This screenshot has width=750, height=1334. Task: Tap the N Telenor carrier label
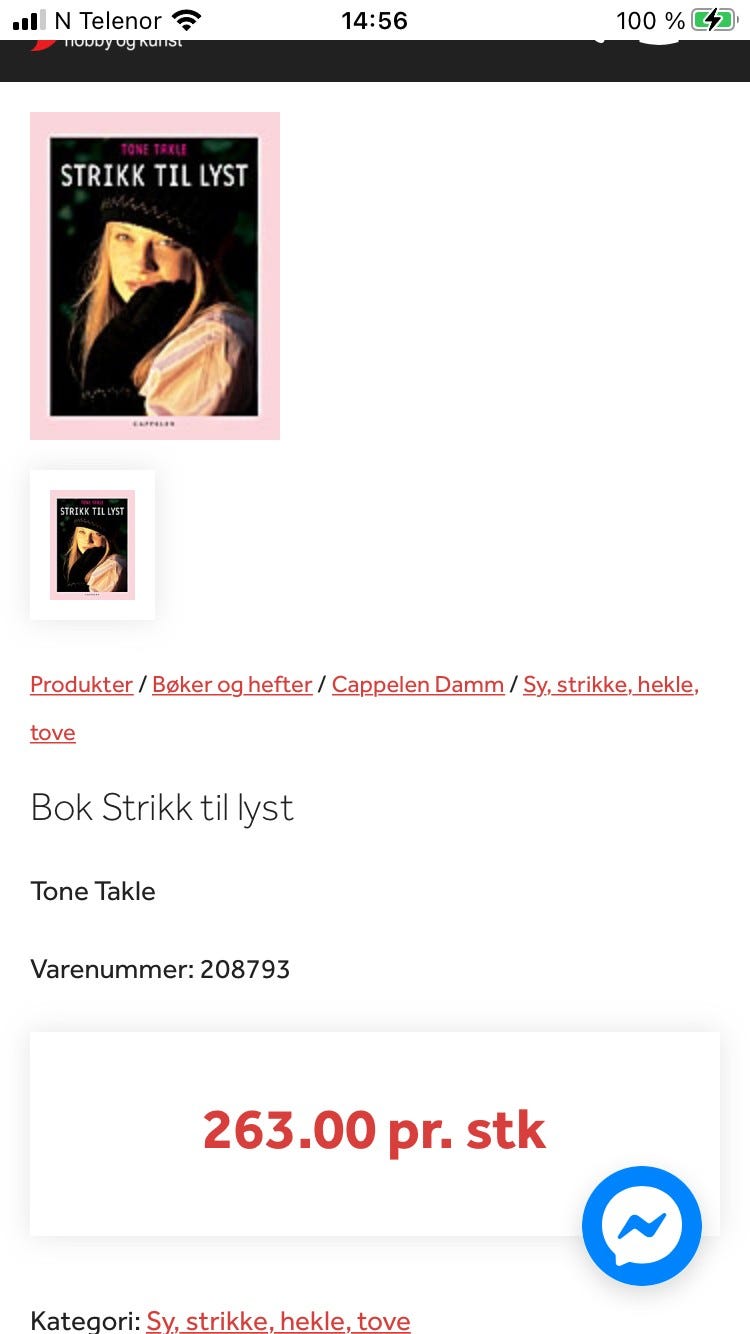pos(111,20)
